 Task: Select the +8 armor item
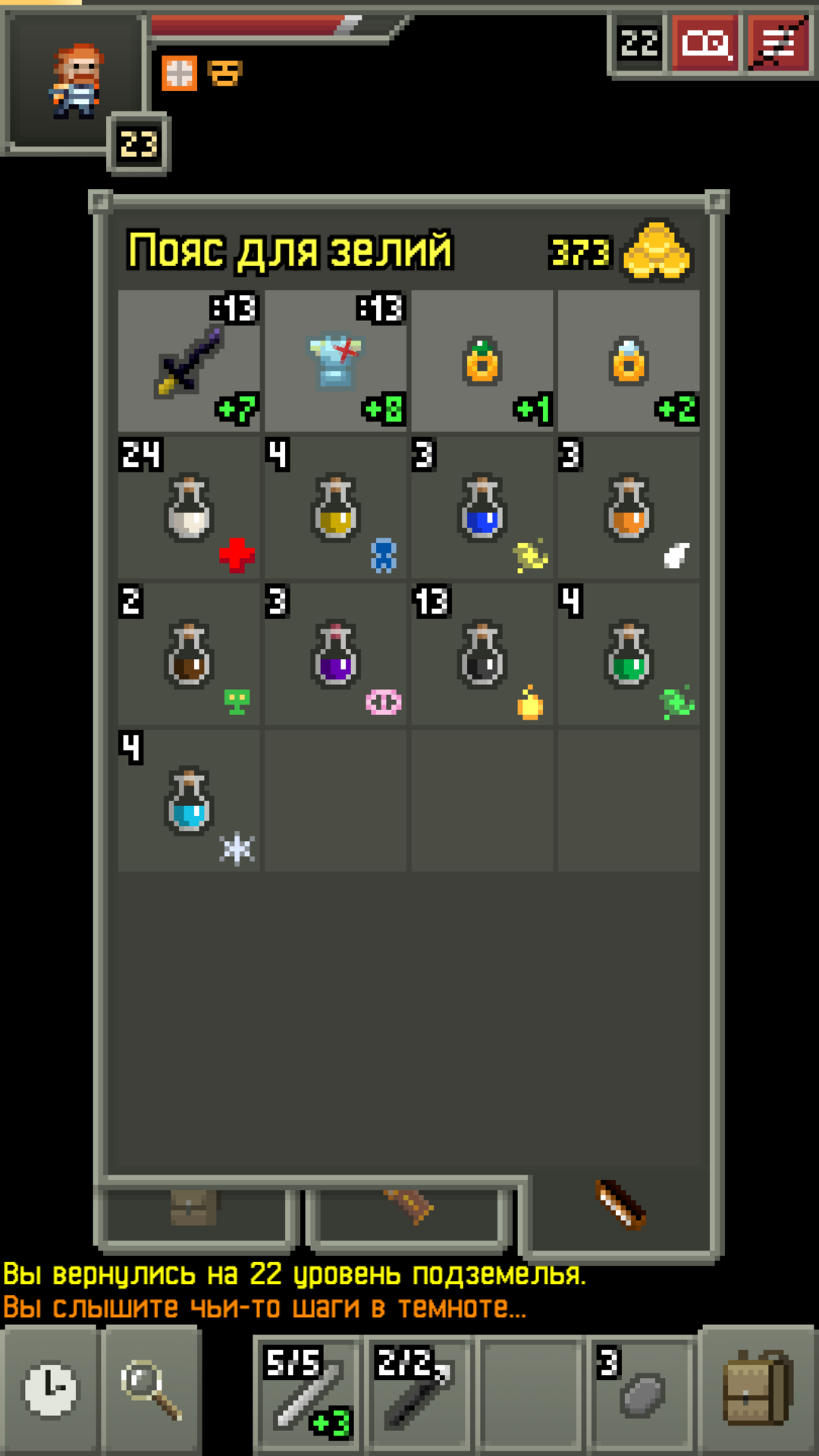[x=335, y=361]
